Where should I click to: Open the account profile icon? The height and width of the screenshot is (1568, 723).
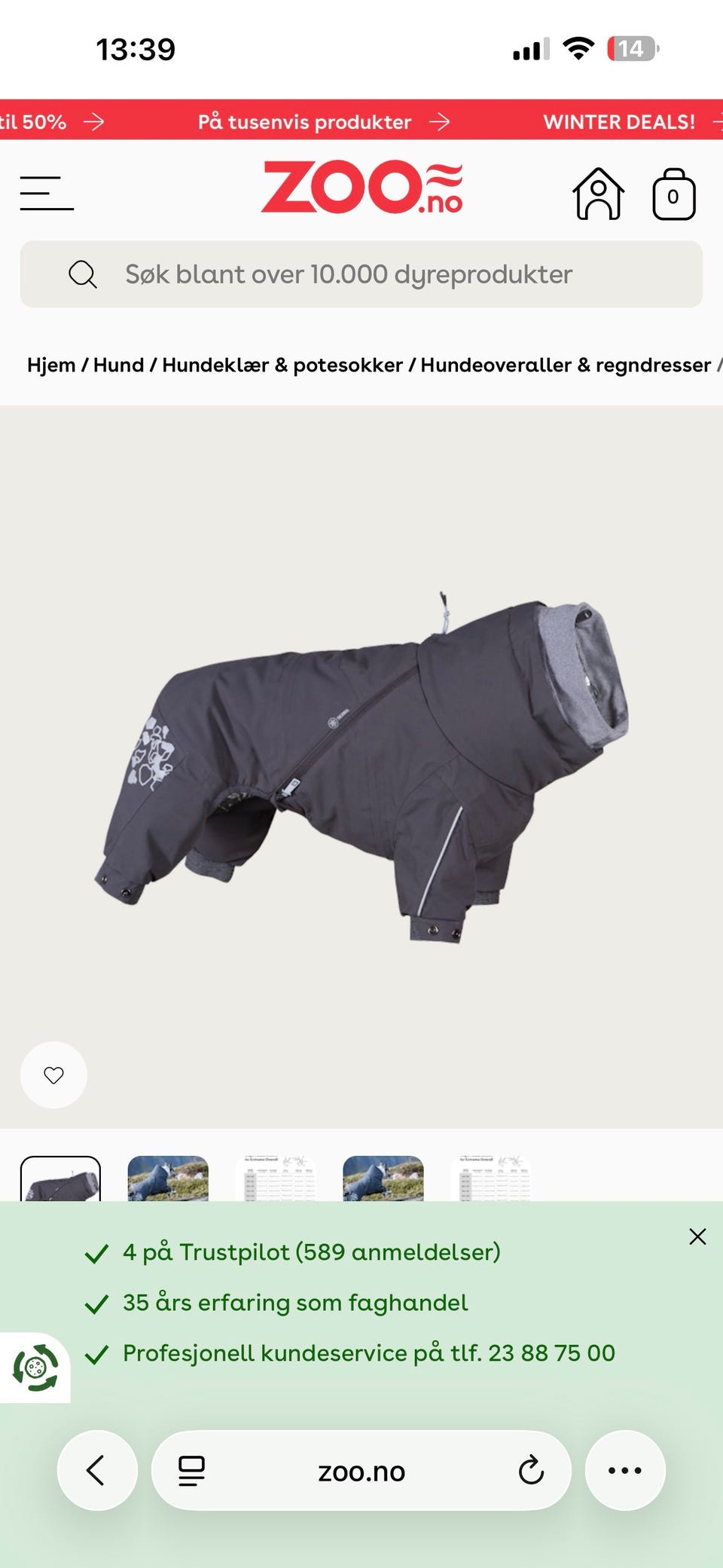click(x=599, y=194)
